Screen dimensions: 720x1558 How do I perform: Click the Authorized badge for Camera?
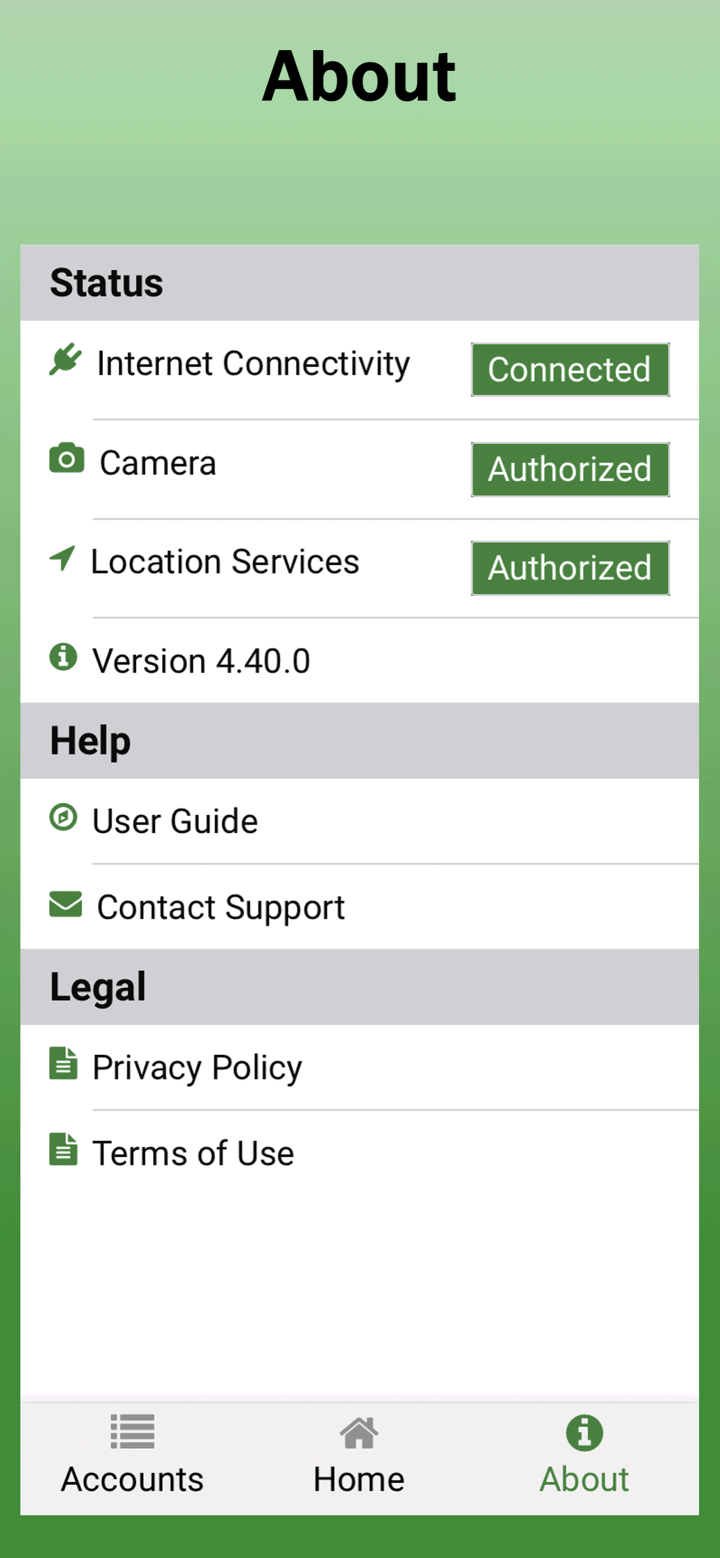[x=569, y=469]
